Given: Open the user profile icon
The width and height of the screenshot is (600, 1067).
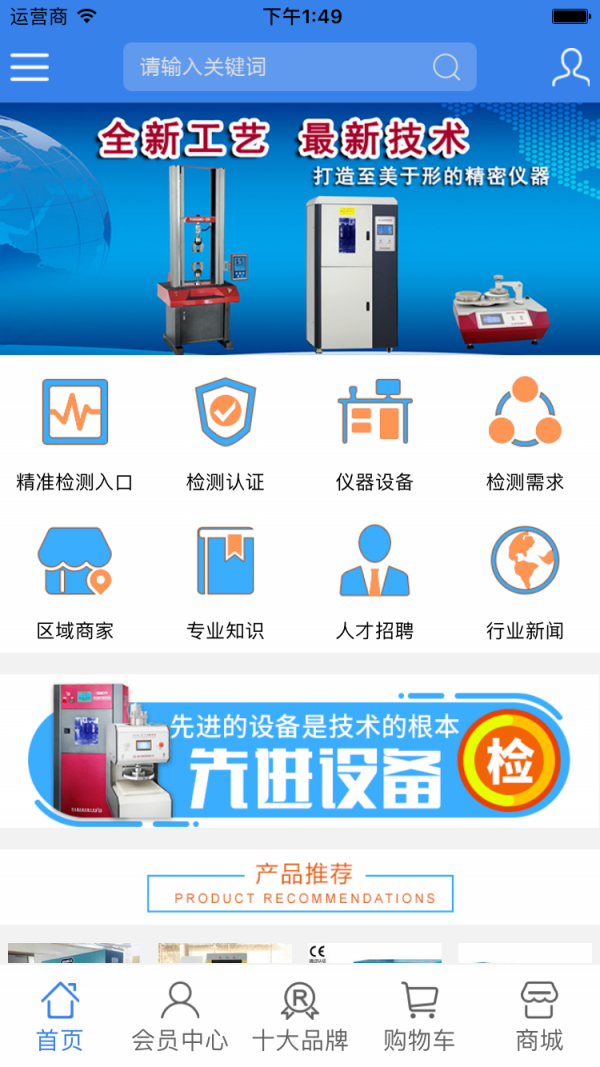Looking at the screenshot, I should 571,67.
